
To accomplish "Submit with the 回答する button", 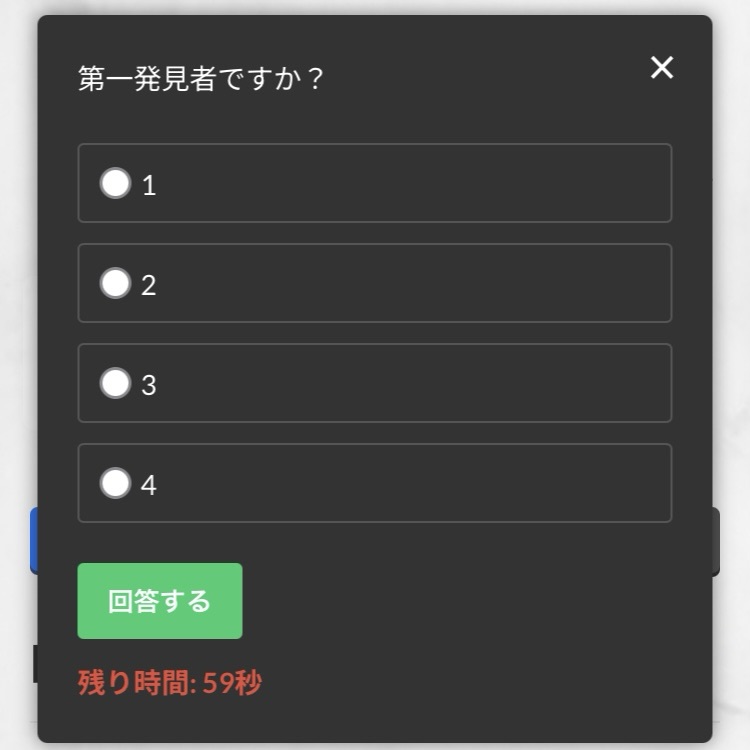I will point(160,601).
